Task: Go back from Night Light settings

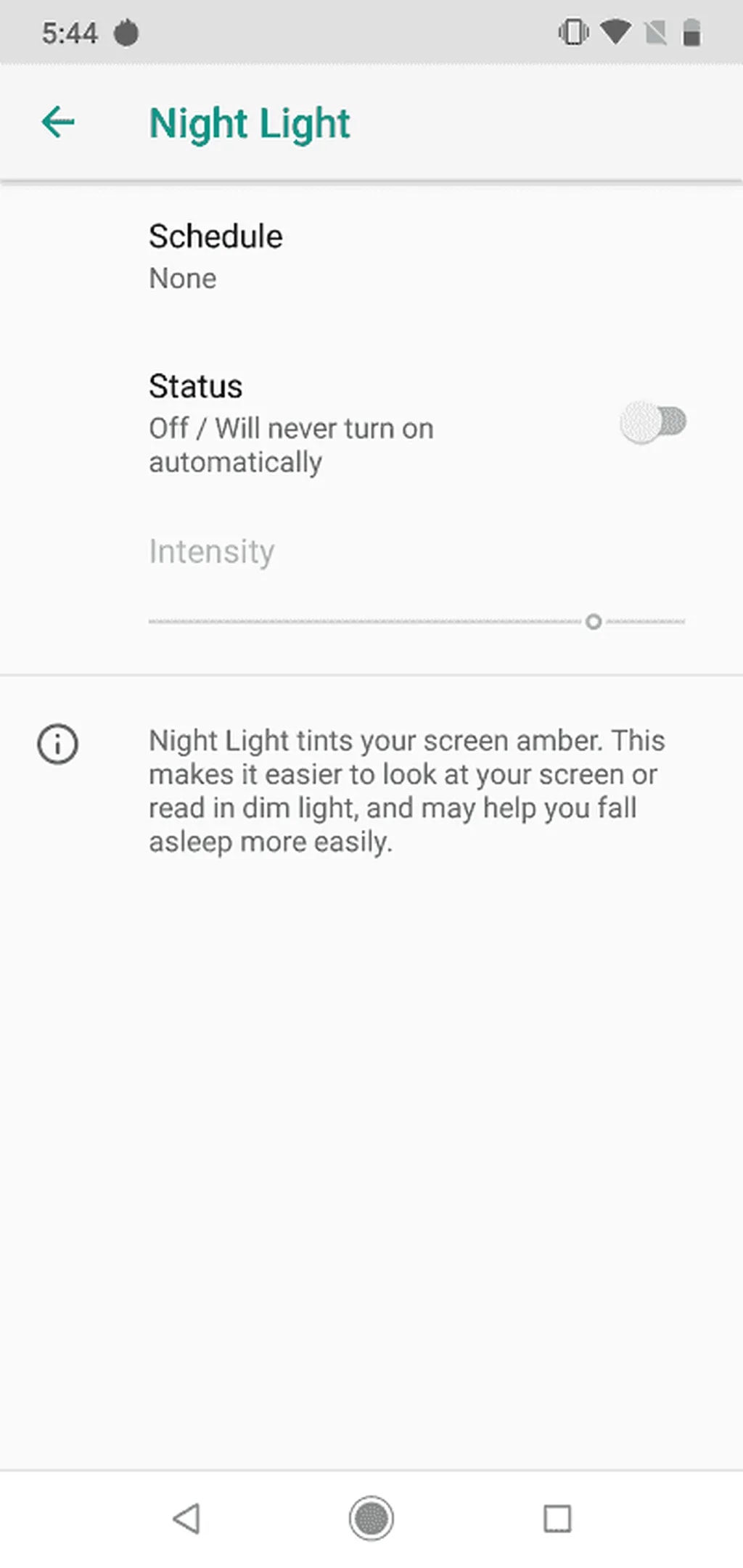Action: pos(58,122)
